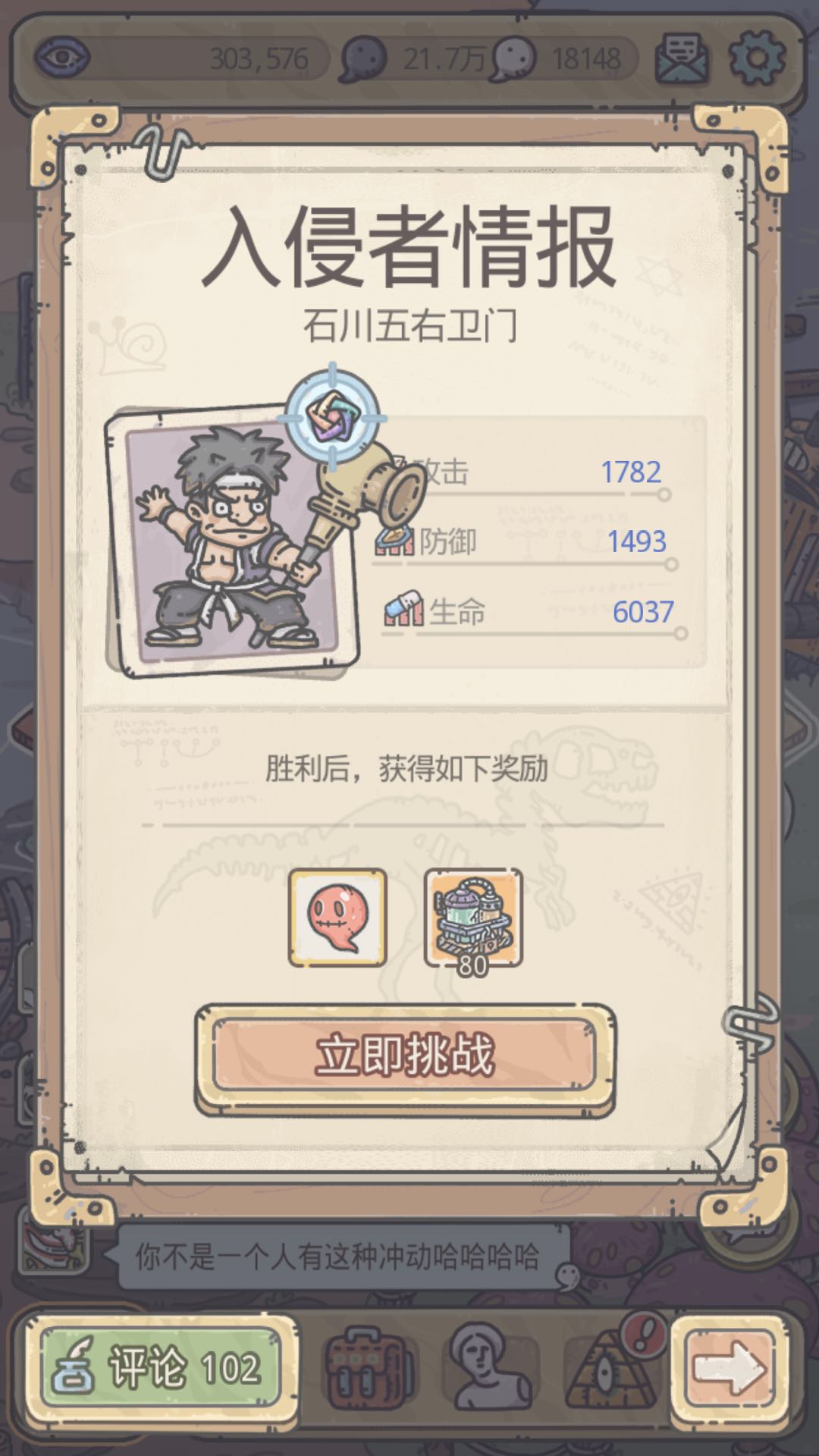This screenshot has width=819, height=1456.
Task: Open the settings gear
Action: click(x=757, y=58)
